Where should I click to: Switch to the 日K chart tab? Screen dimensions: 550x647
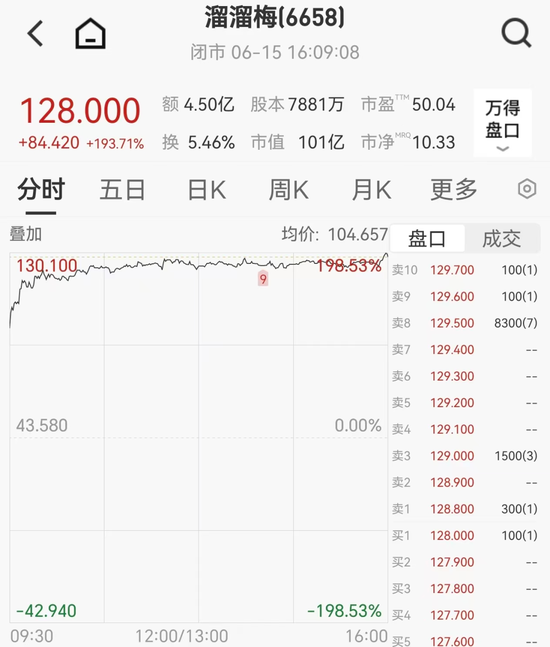click(207, 190)
